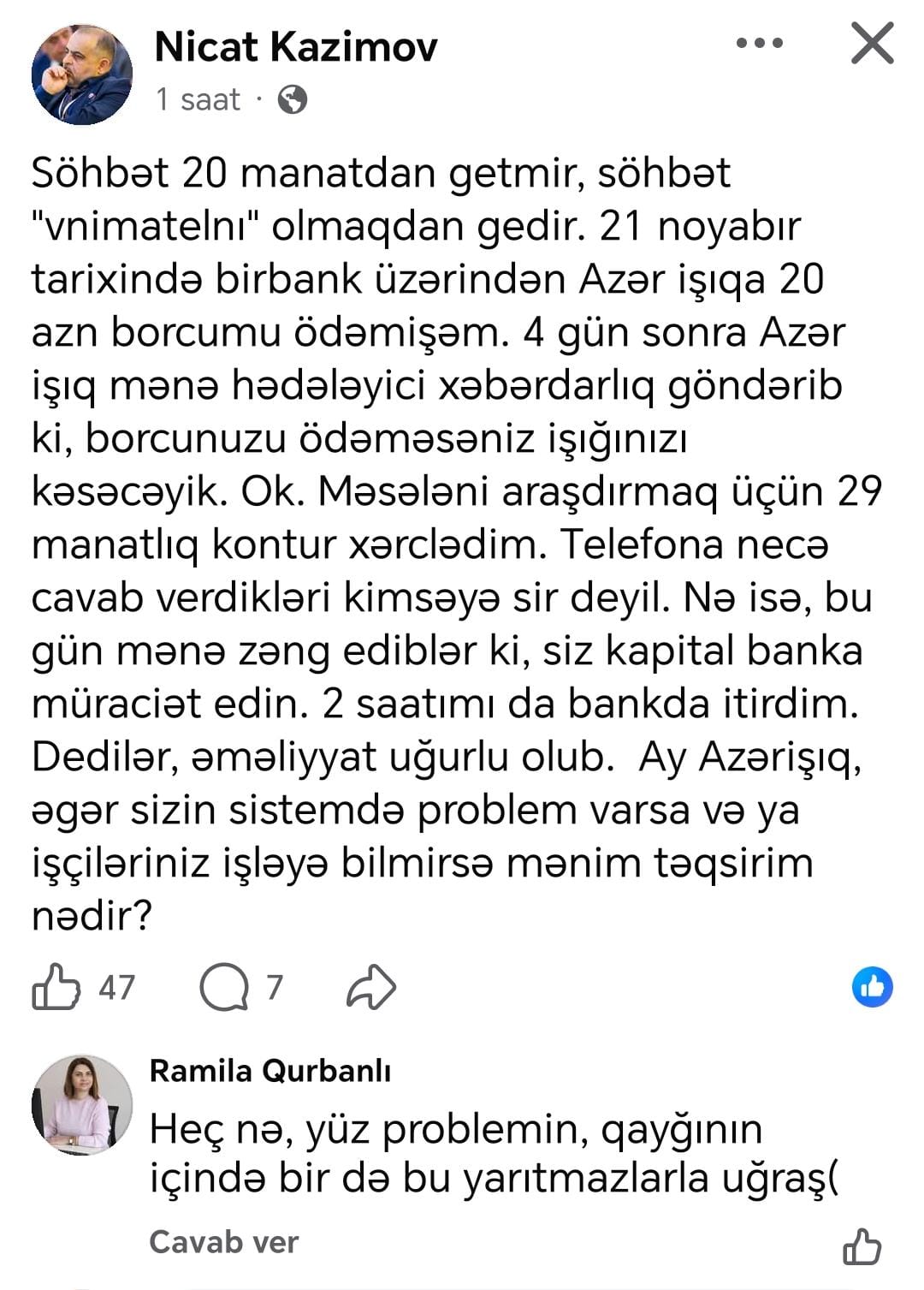Like Ramila Qurbanlı's comment
The image size is (924, 1290).
tap(862, 1246)
